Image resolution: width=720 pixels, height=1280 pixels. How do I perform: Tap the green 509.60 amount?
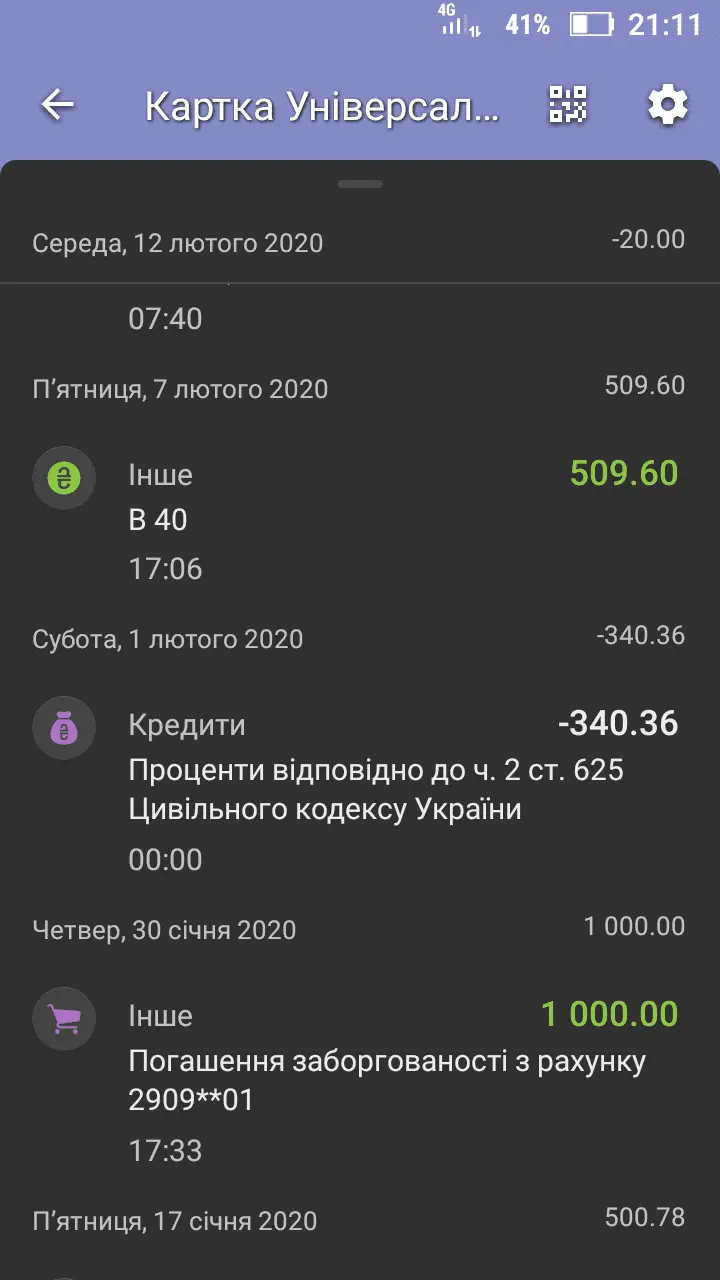(x=624, y=473)
